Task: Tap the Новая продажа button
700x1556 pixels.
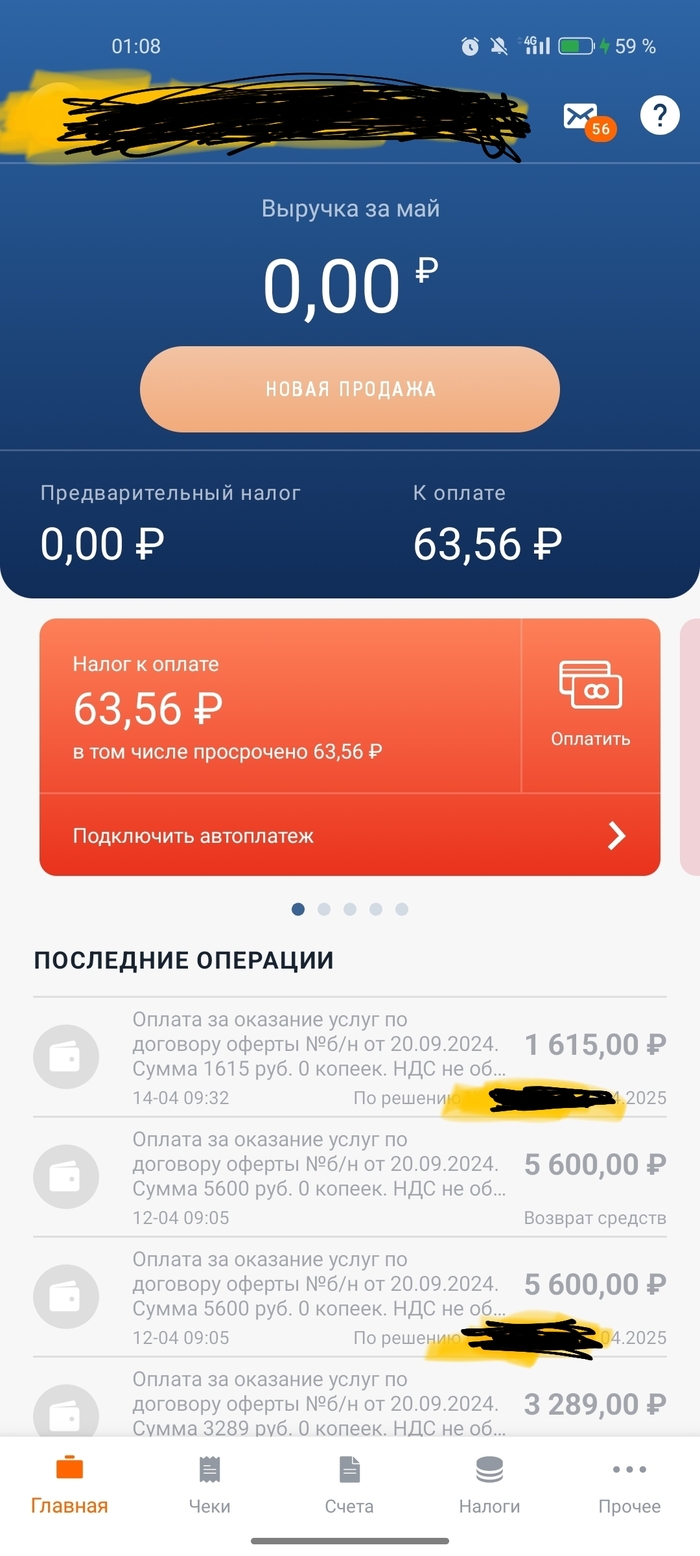Action: click(x=350, y=390)
